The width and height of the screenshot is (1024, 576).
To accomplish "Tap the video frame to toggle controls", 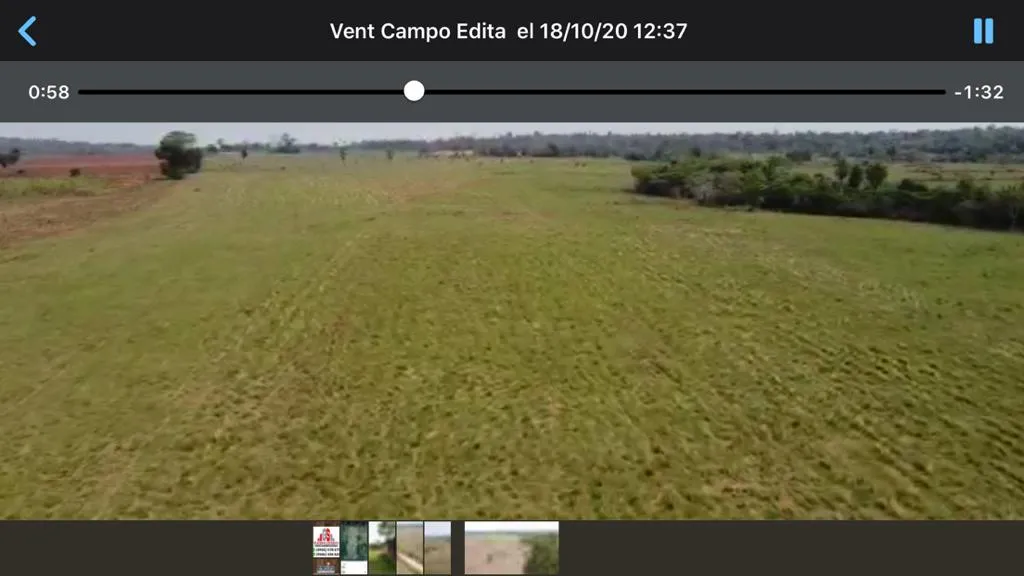I will click(512, 321).
